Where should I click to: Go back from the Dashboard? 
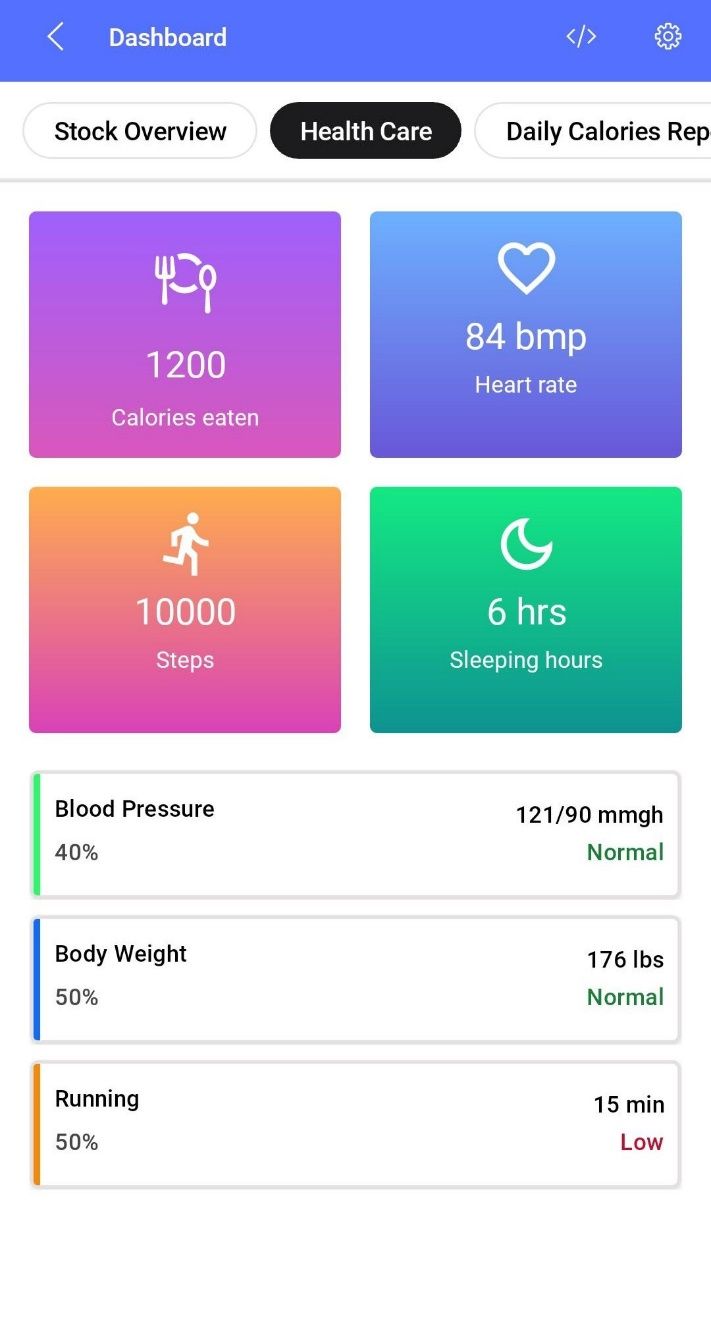[x=55, y=38]
